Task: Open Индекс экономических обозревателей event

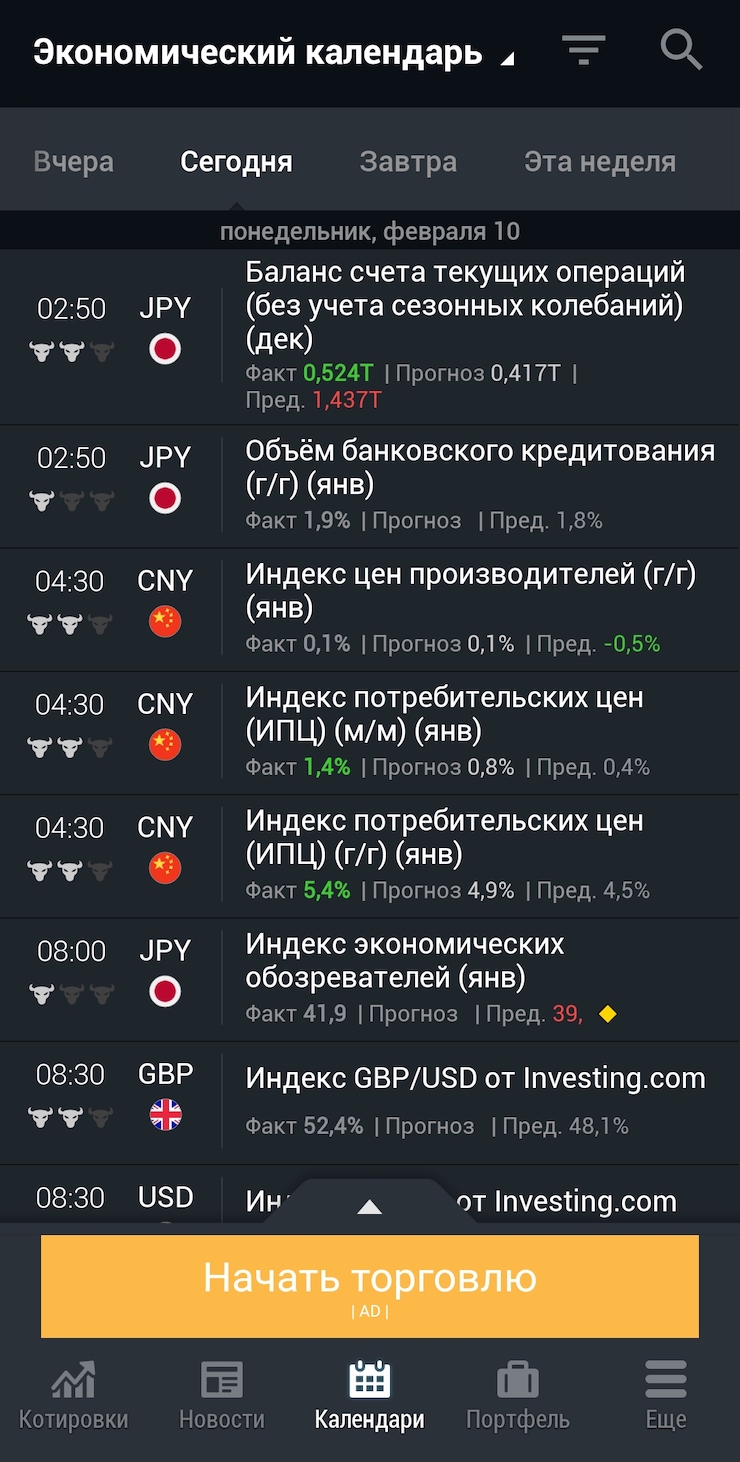Action: 405,961
